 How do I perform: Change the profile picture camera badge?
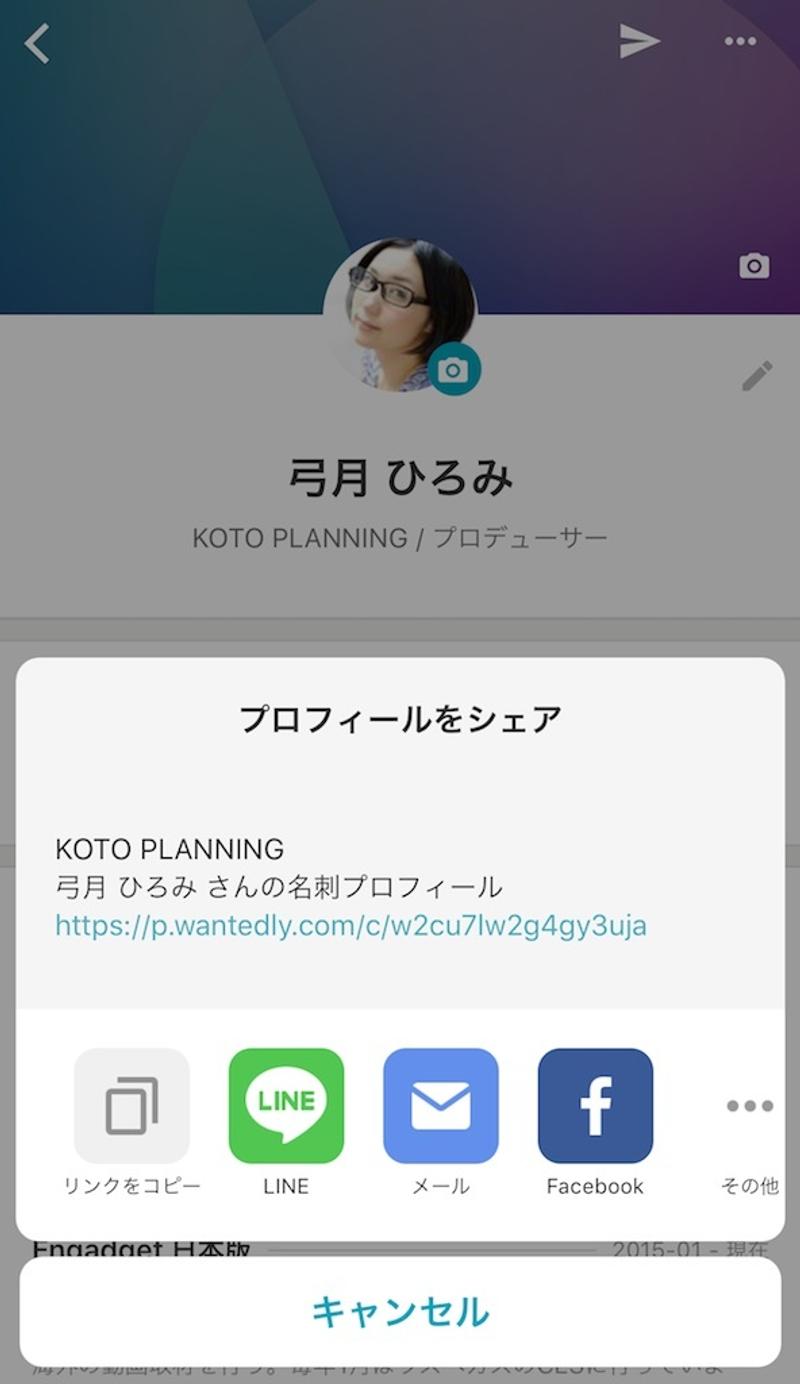point(454,371)
